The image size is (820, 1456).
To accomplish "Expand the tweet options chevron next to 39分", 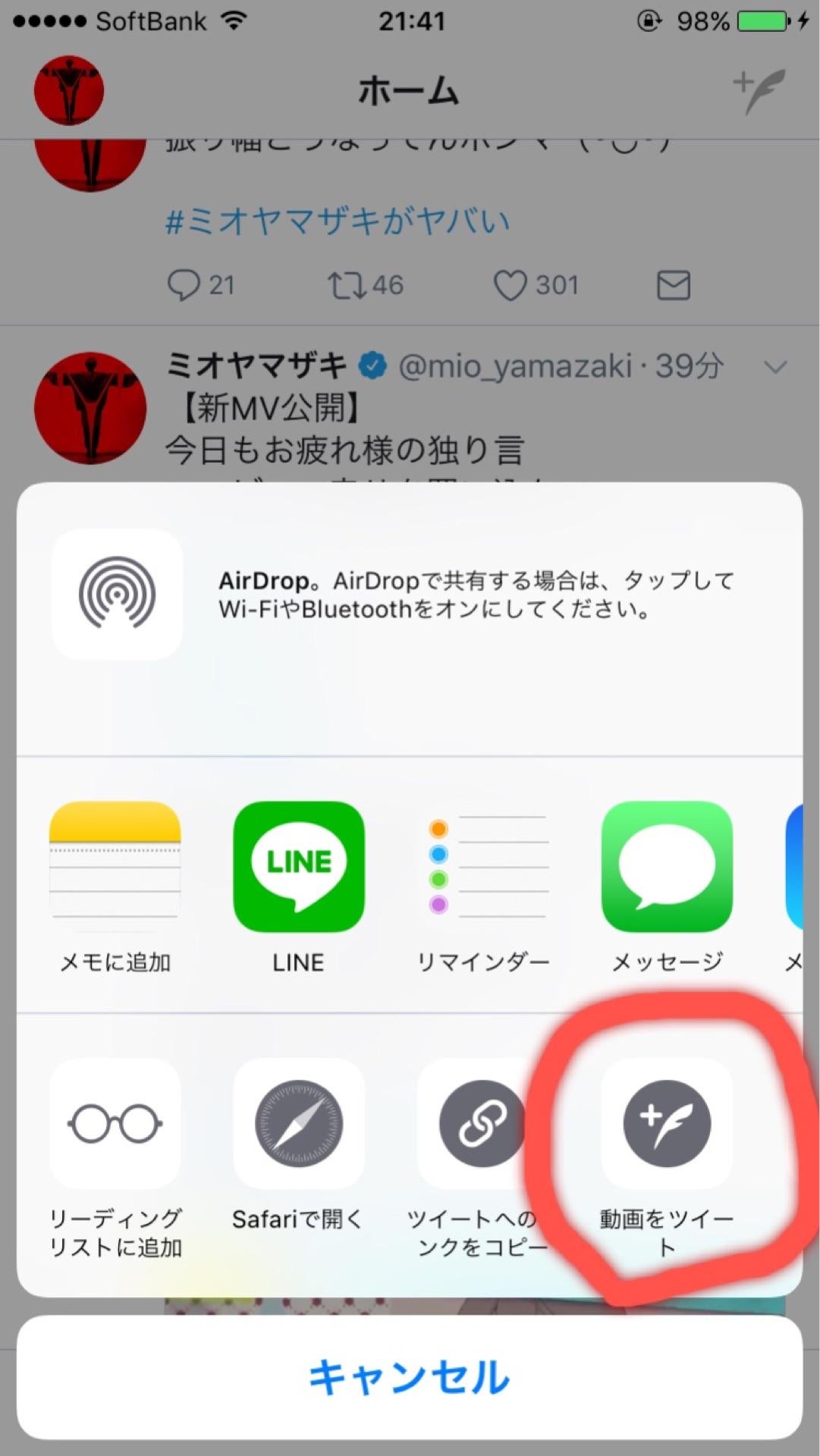I will pos(775,368).
